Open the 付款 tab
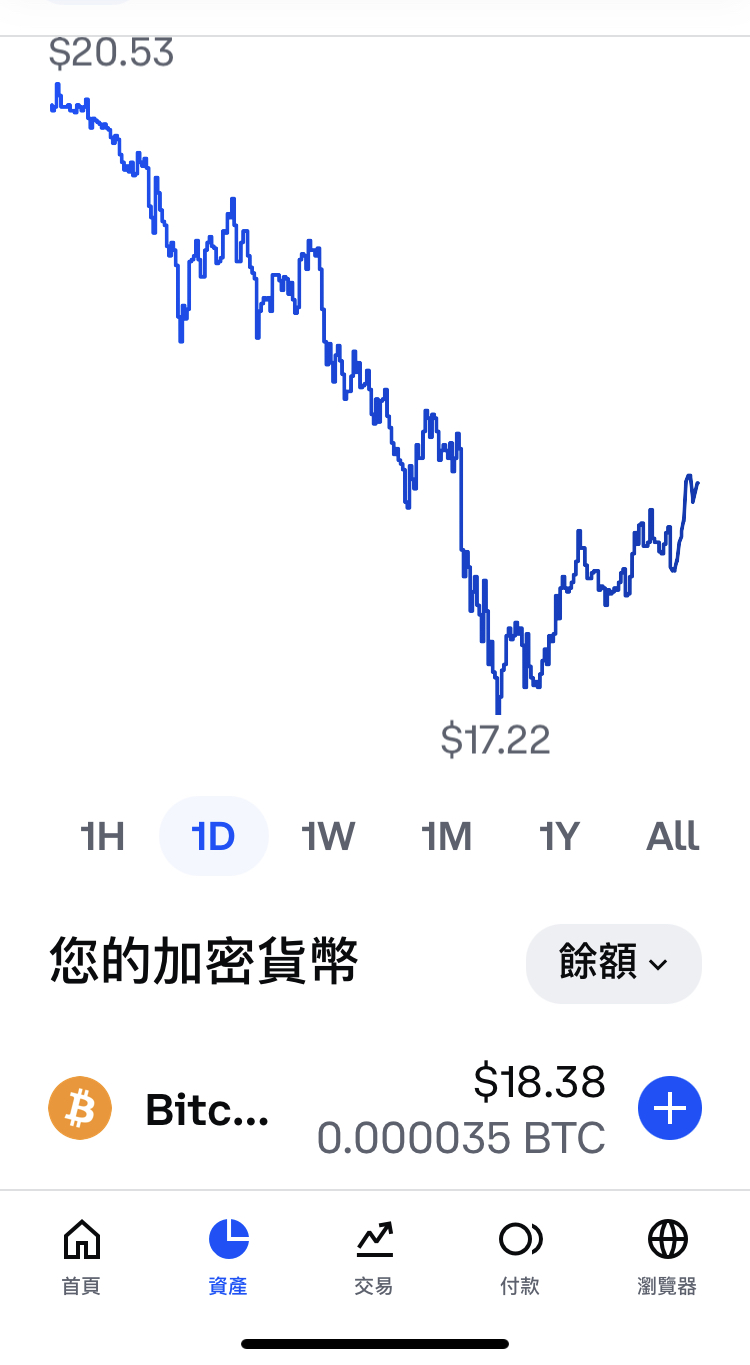This screenshot has height=1365, width=750. click(x=520, y=1257)
